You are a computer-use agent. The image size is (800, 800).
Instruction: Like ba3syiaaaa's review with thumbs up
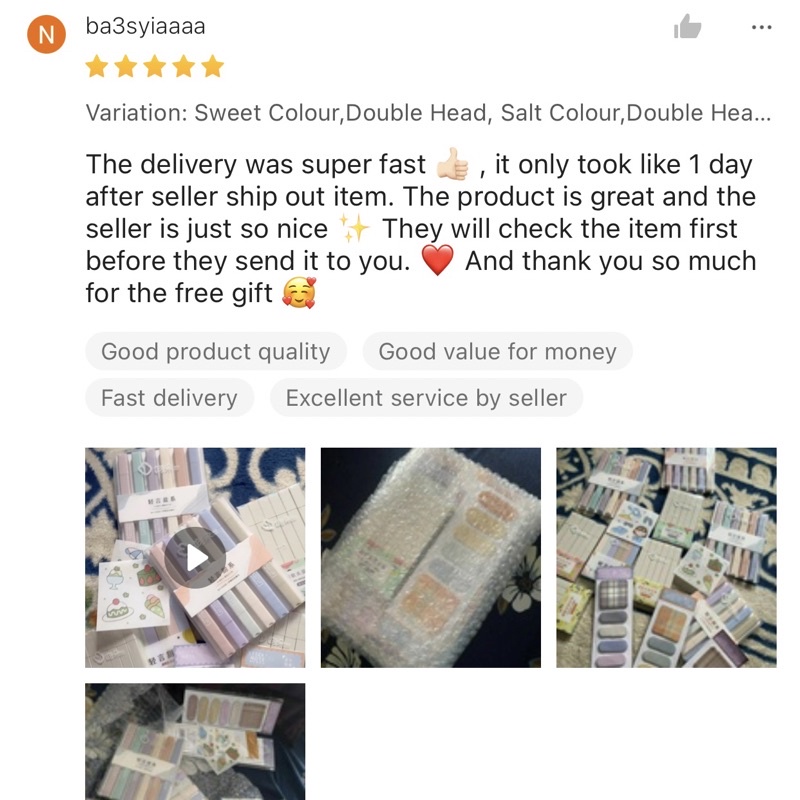tap(687, 26)
